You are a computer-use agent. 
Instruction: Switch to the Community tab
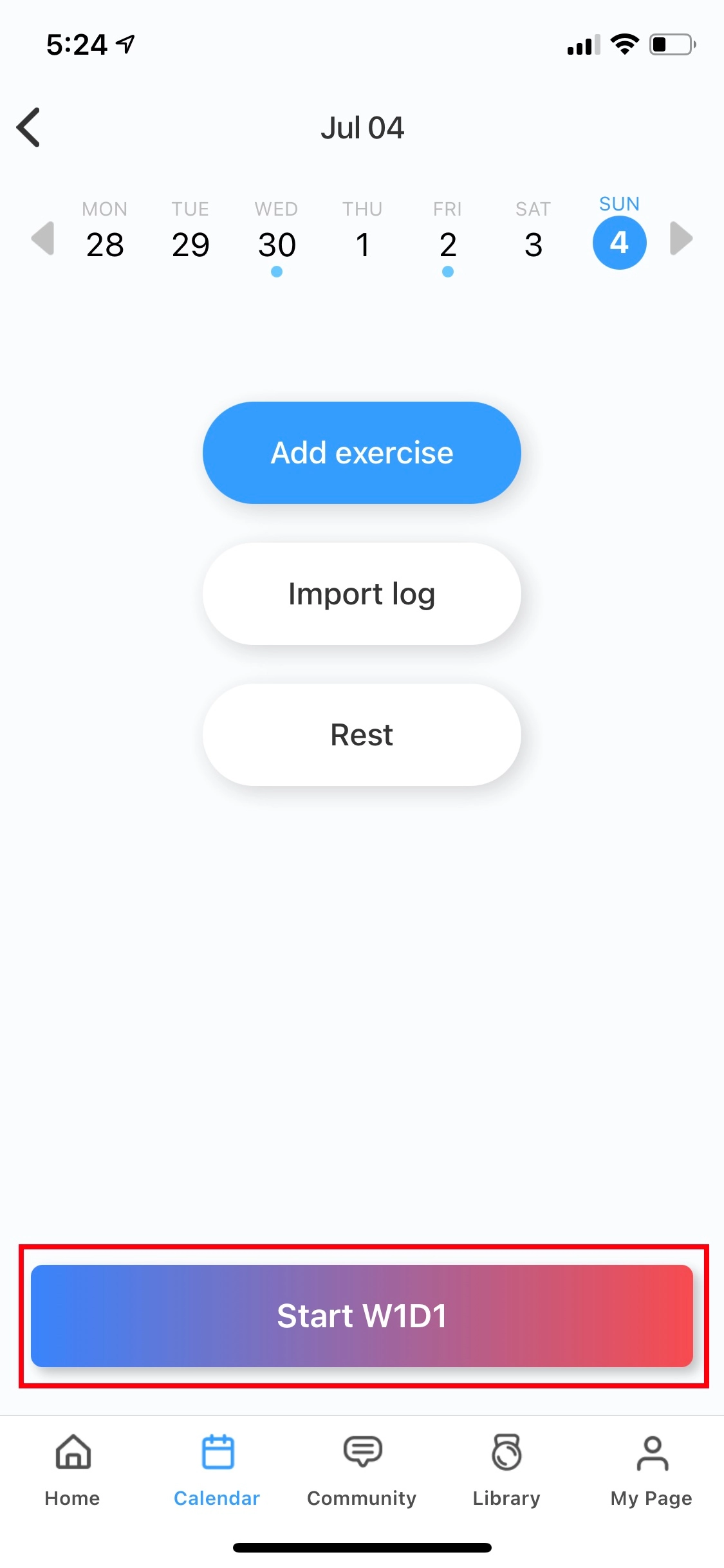coord(362,1470)
